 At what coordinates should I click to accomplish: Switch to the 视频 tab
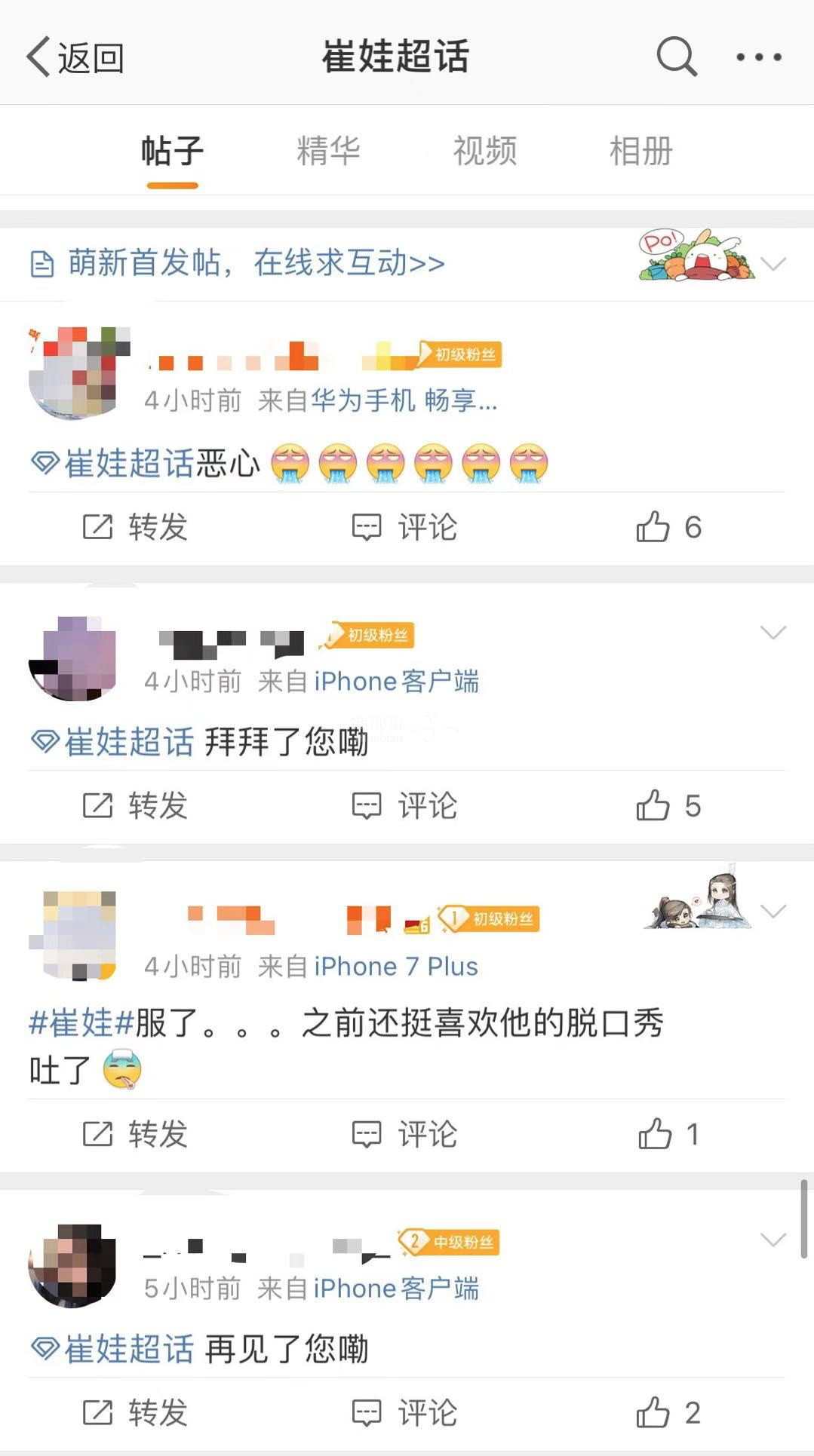click(484, 151)
